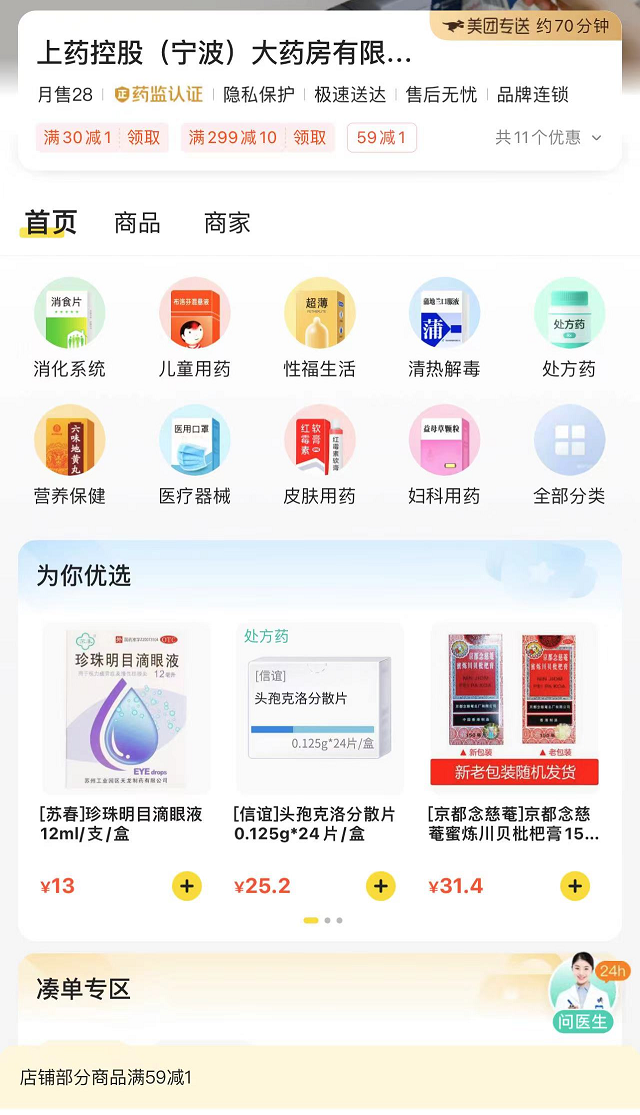Browse the 皮肤用药 category
Image resolution: width=640 pixels, height=1115 pixels.
coord(319,455)
